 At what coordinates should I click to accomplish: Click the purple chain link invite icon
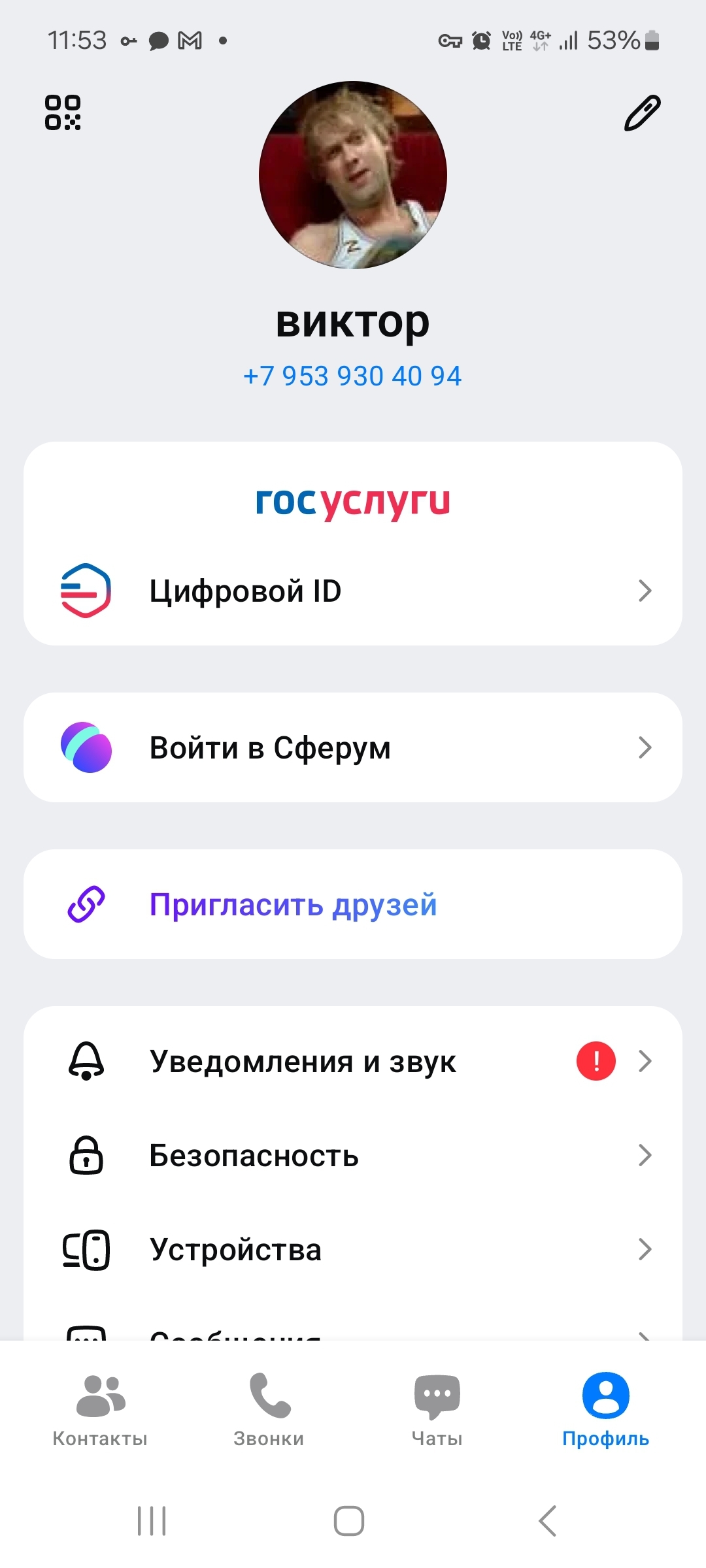pos(86,904)
